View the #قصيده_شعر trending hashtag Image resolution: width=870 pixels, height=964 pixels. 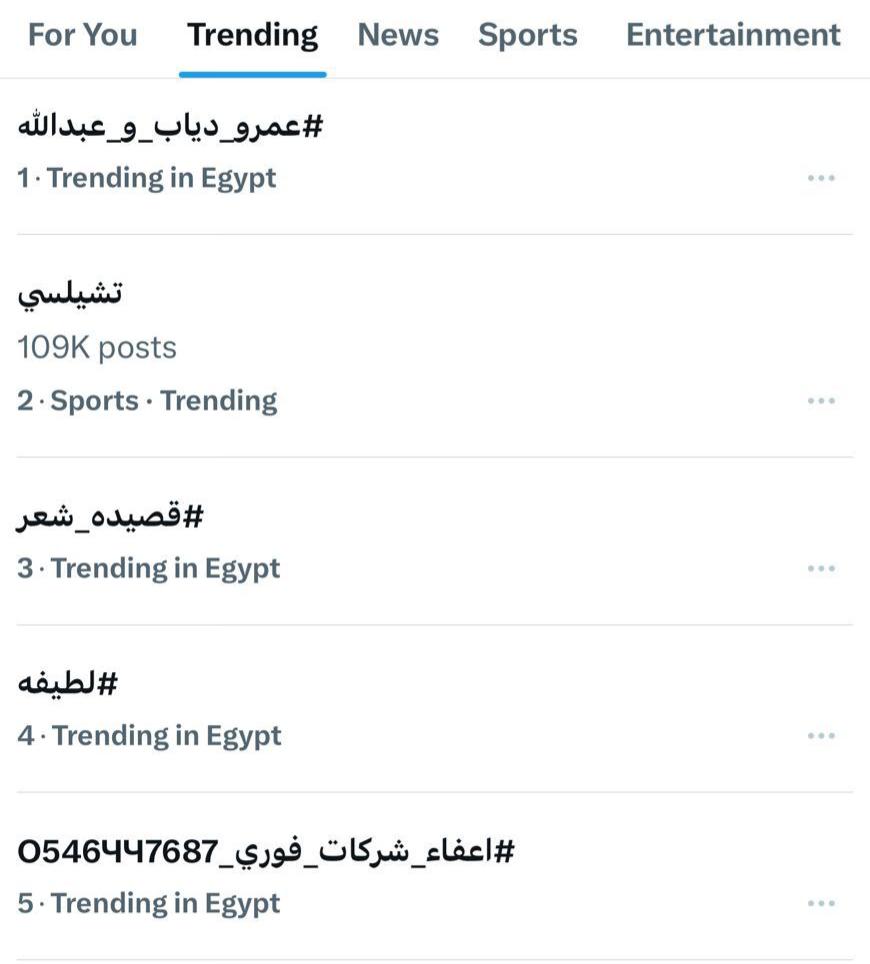click(111, 517)
